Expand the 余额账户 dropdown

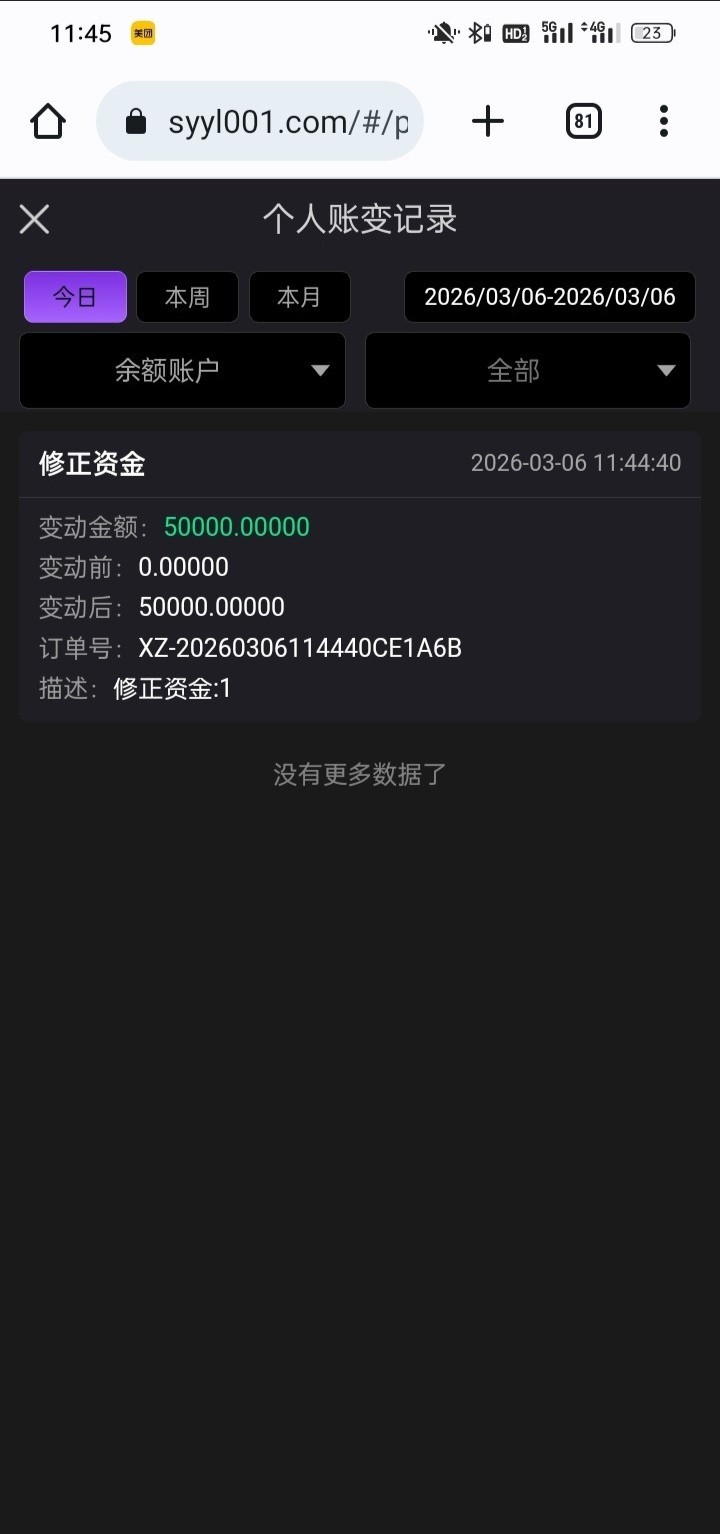point(182,371)
